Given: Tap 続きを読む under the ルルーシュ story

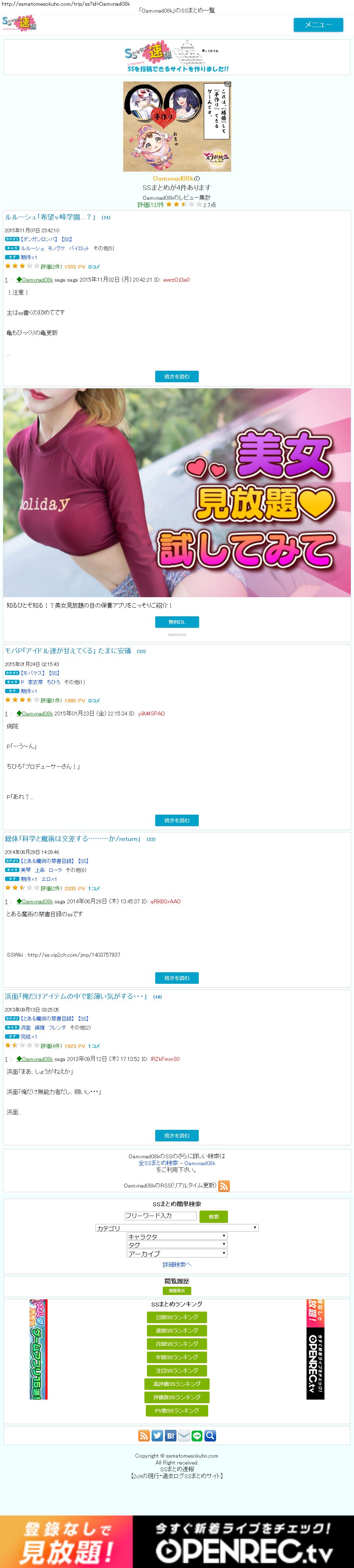Looking at the screenshot, I should coord(177,376).
